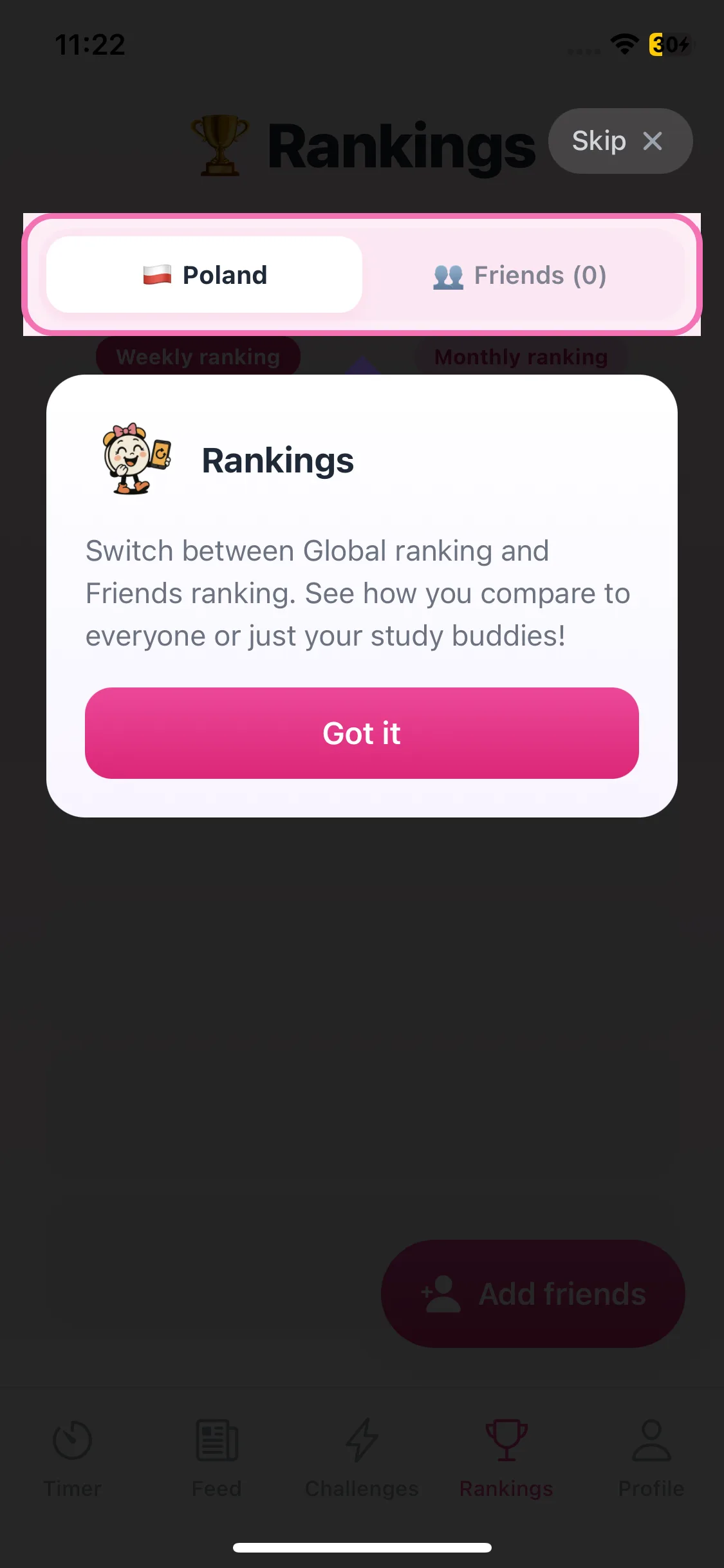Confirm with the Got it button
This screenshot has width=724, height=1568.
click(x=362, y=733)
